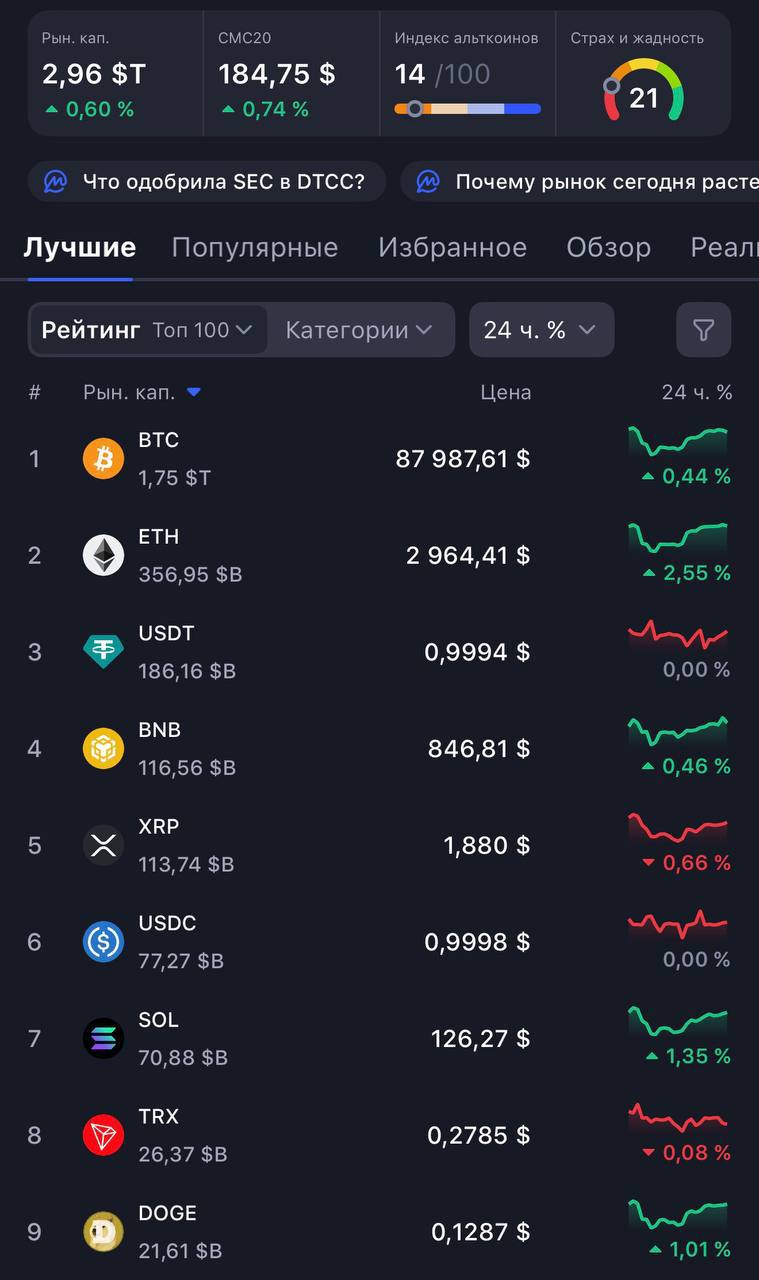Open "Что одобрила SEC в DTCC?" chip
Viewport: 759px width, 1280px height.
(x=206, y=182)
